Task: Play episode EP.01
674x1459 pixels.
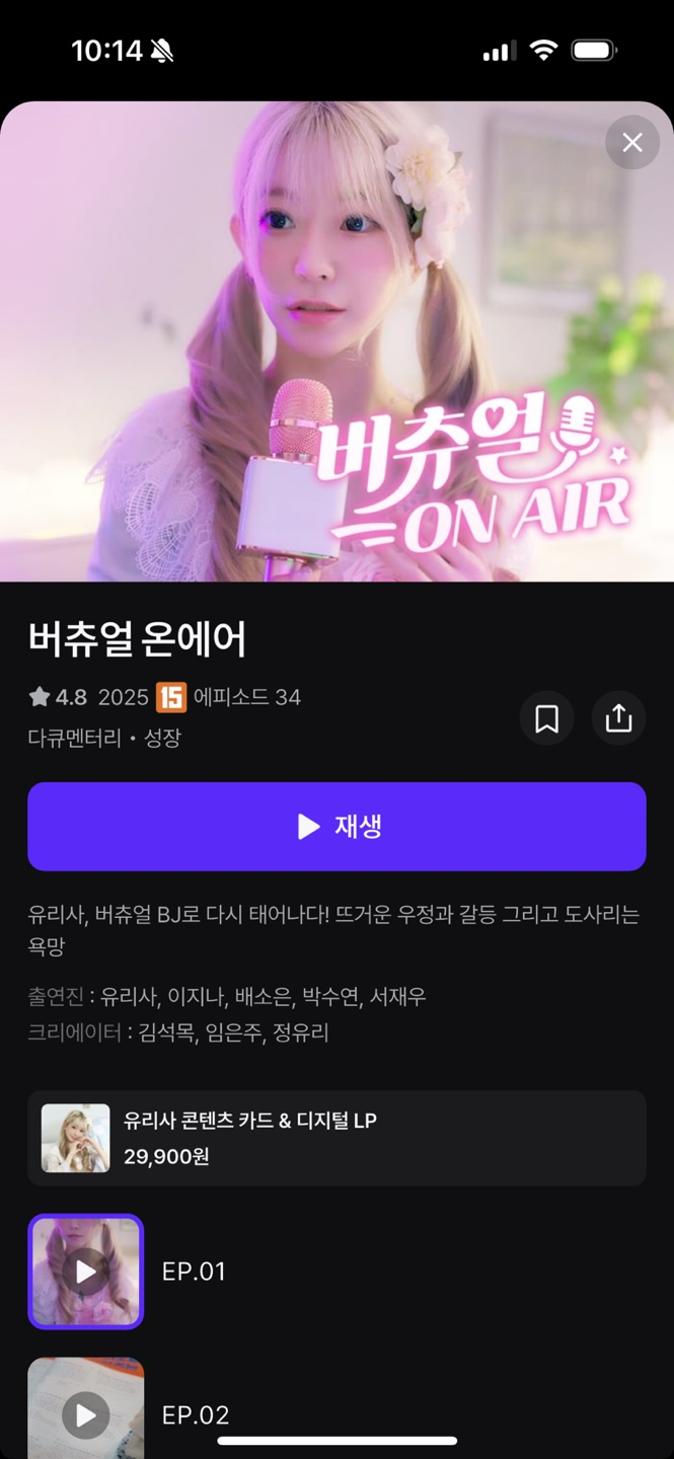Action: point(86,1271)
